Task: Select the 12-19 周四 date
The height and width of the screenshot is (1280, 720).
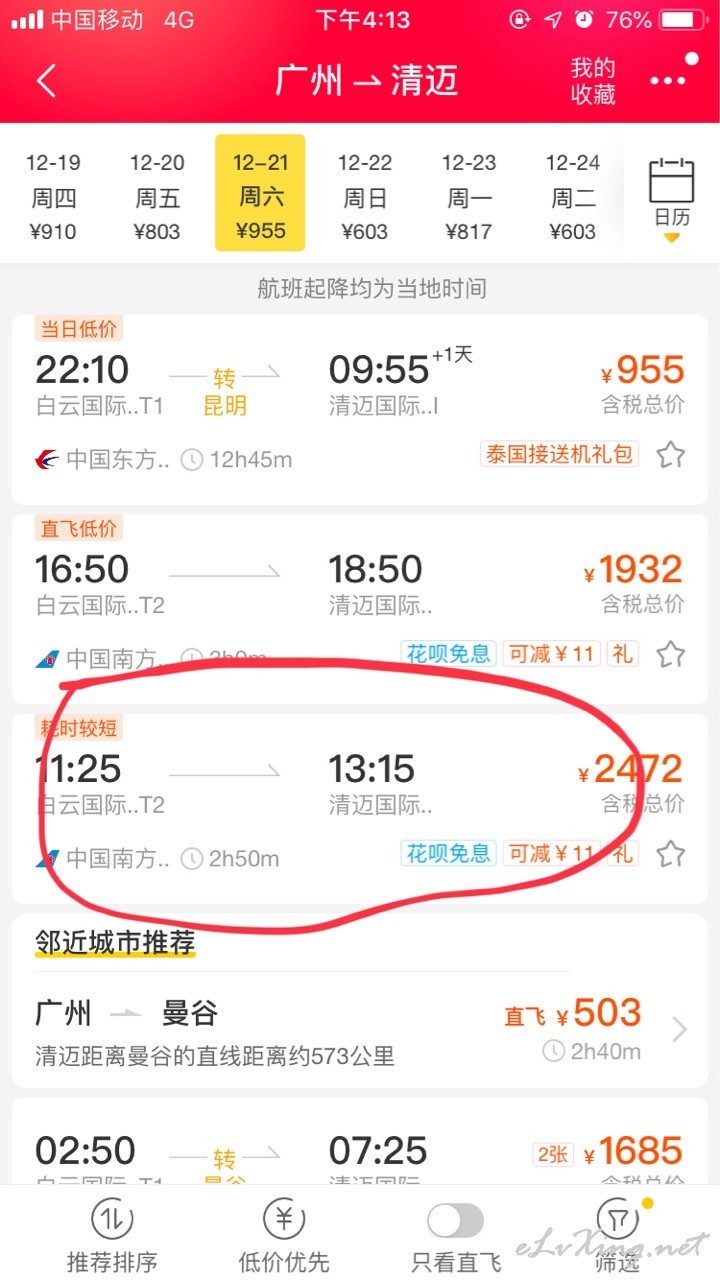Action: pos(53,196)
